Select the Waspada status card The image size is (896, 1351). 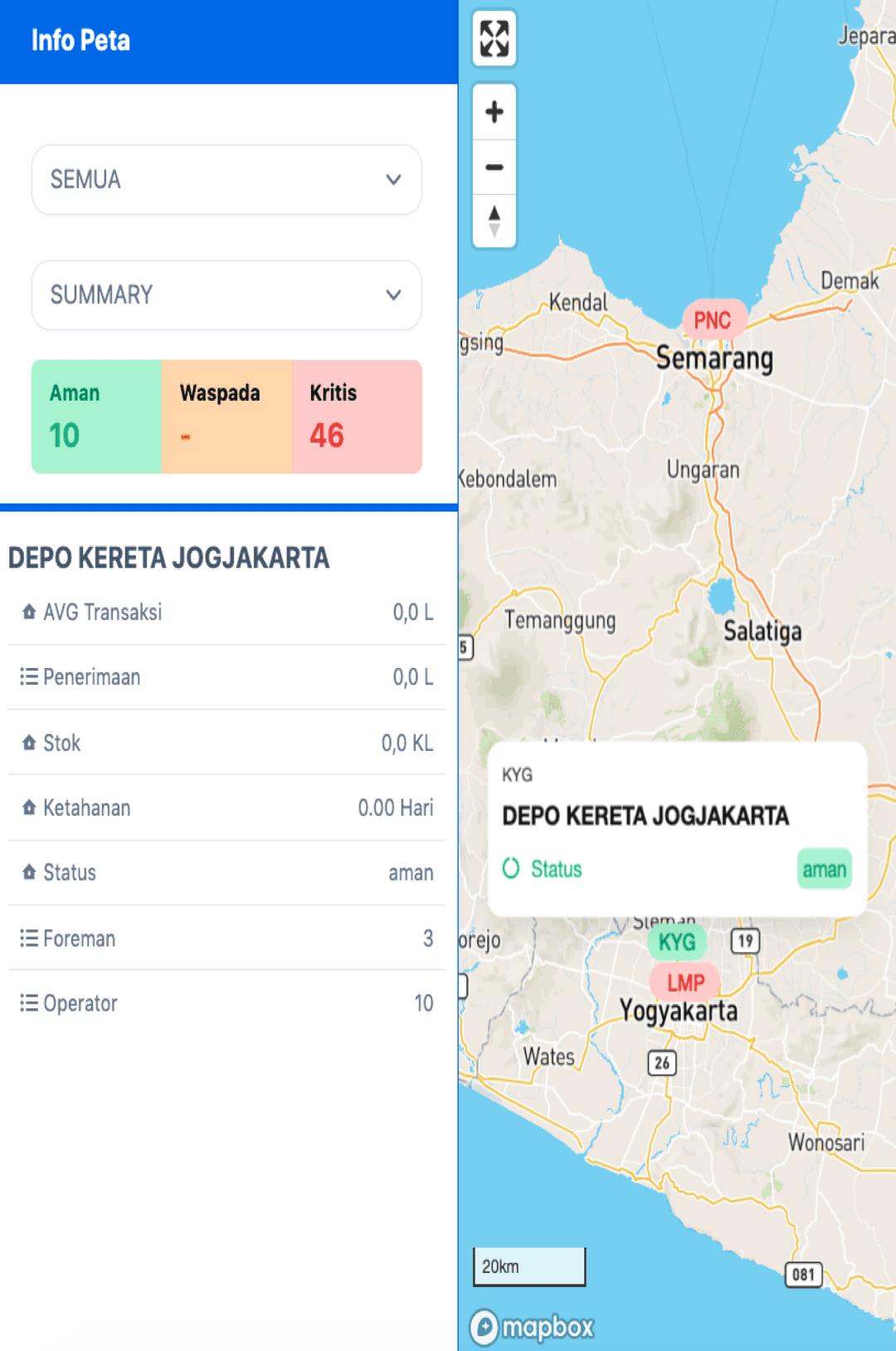tap(226, 417)
